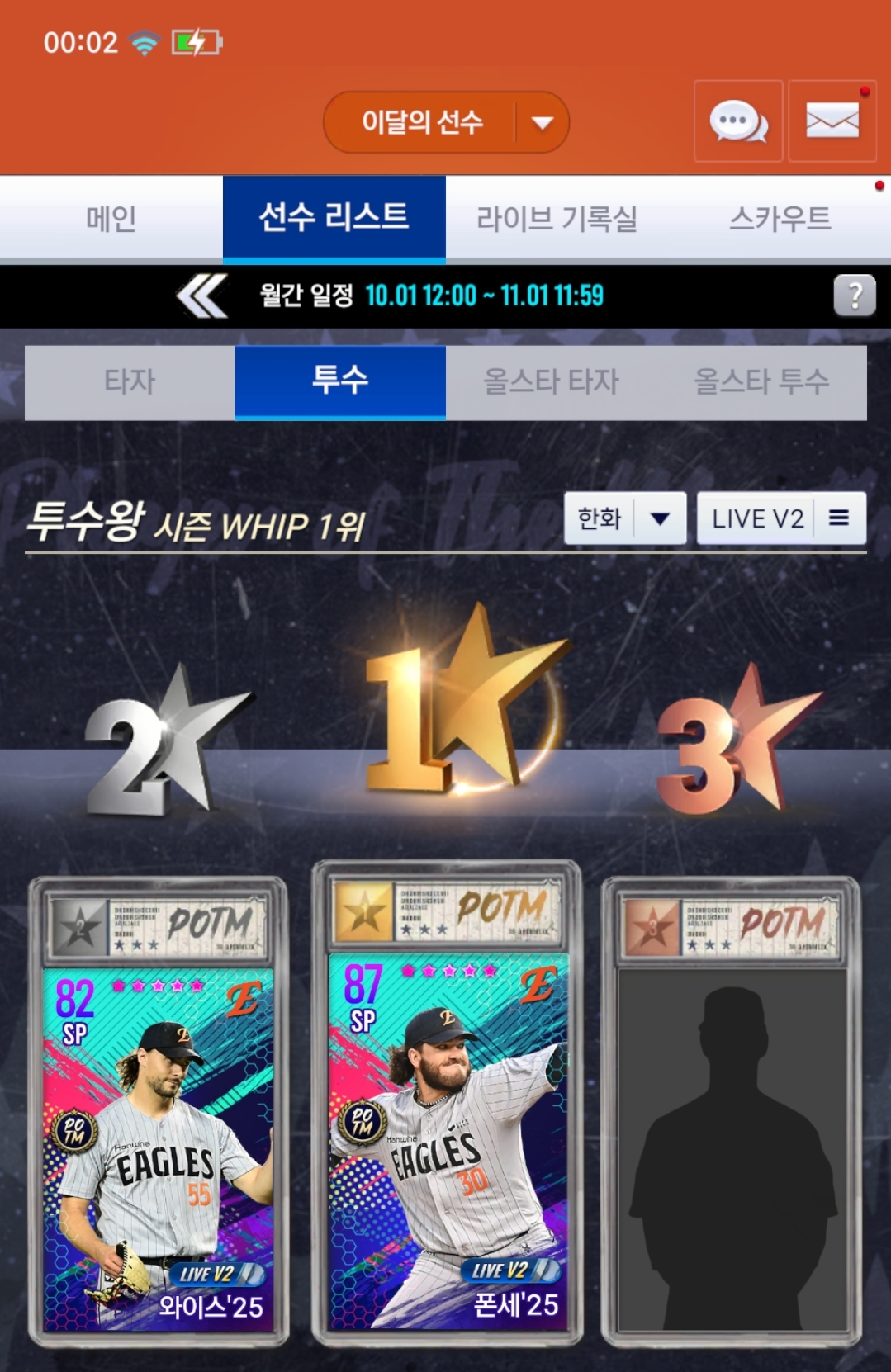Open the LIVE V2 filter menu
891x1372 pixels.
click(x=781, y=518)
